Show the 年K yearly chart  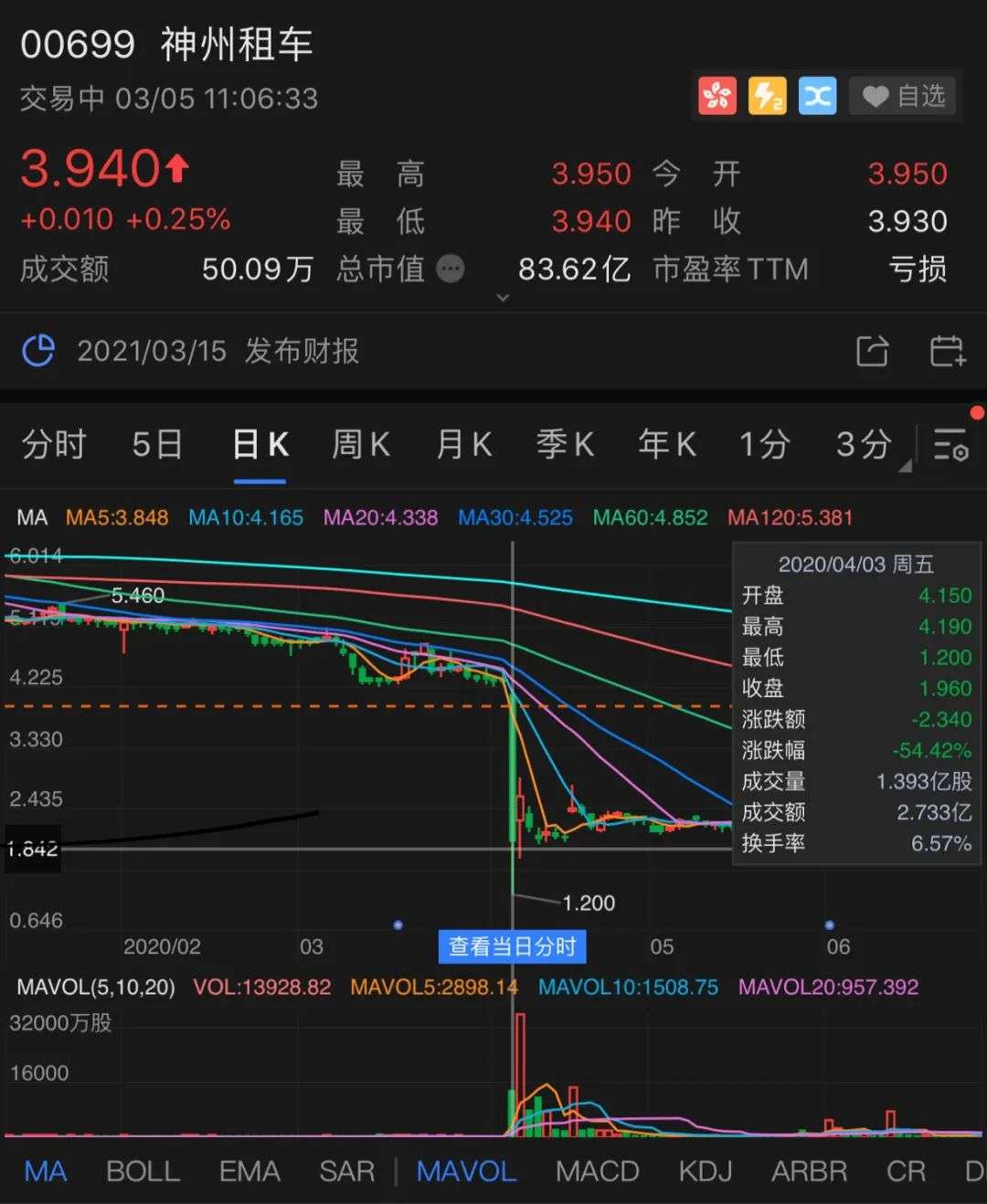pyautogui.click(x=667, y=445)
